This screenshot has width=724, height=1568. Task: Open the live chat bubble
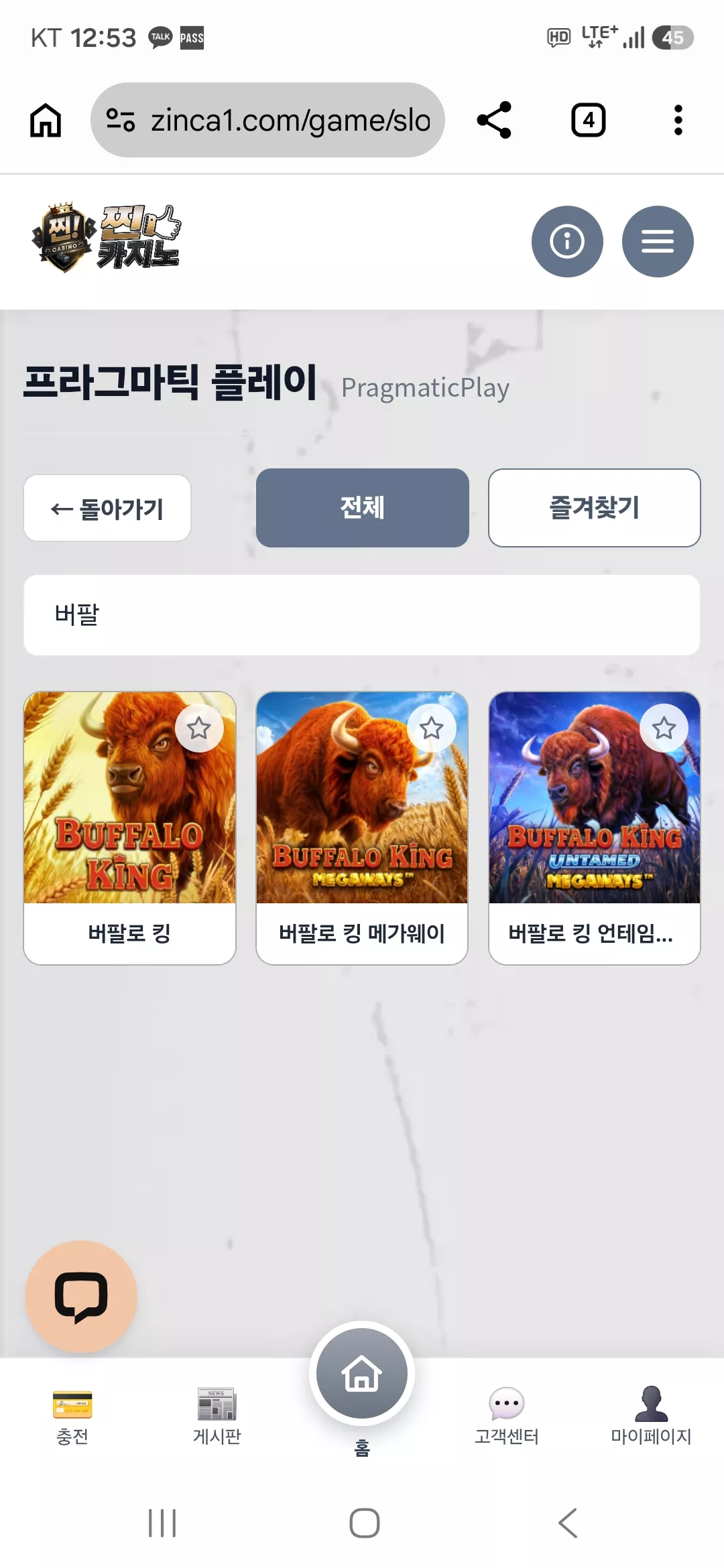(81, 1296)
